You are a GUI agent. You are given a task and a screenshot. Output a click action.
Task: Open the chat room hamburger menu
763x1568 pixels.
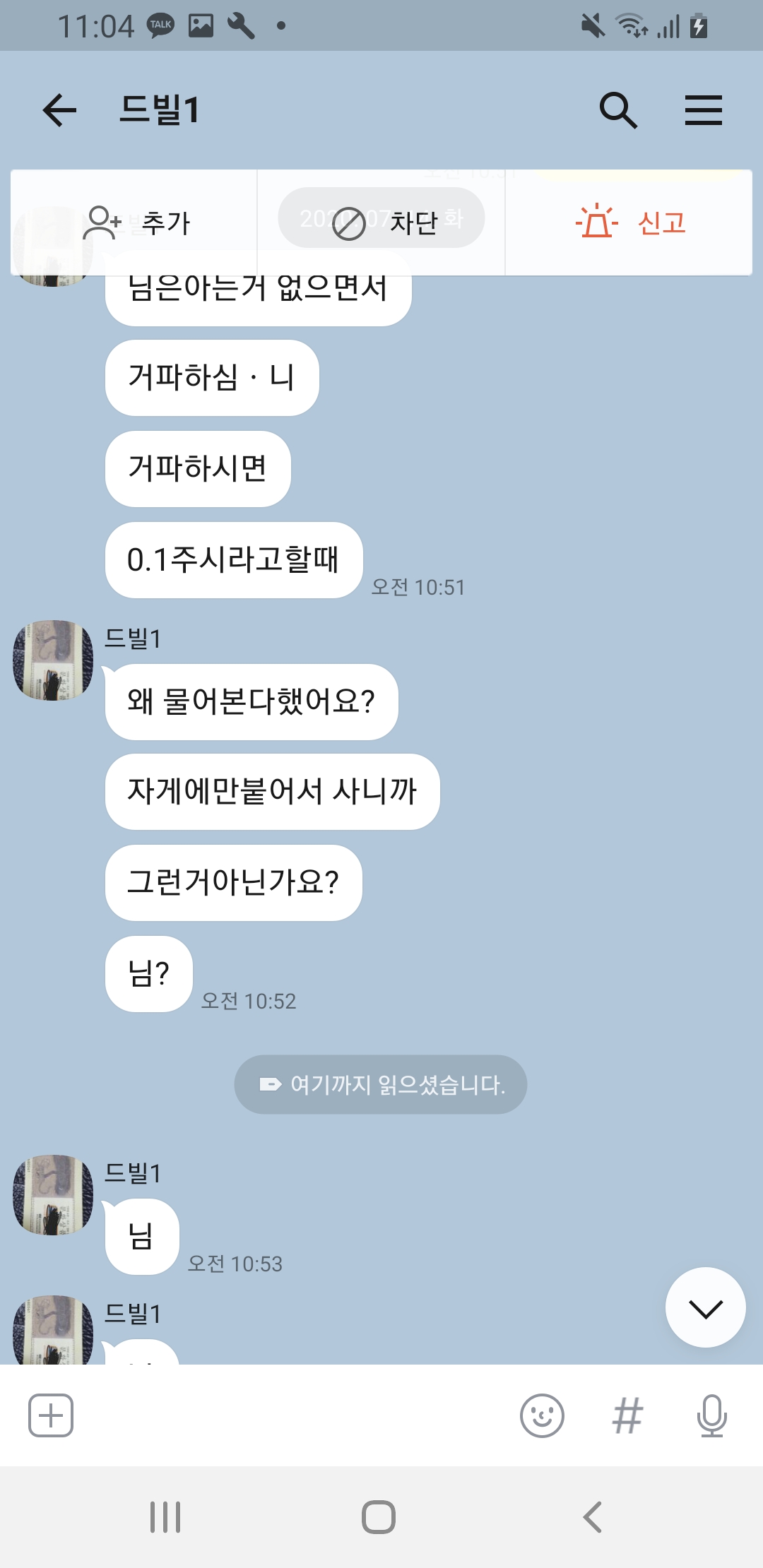tap(704, 110)
